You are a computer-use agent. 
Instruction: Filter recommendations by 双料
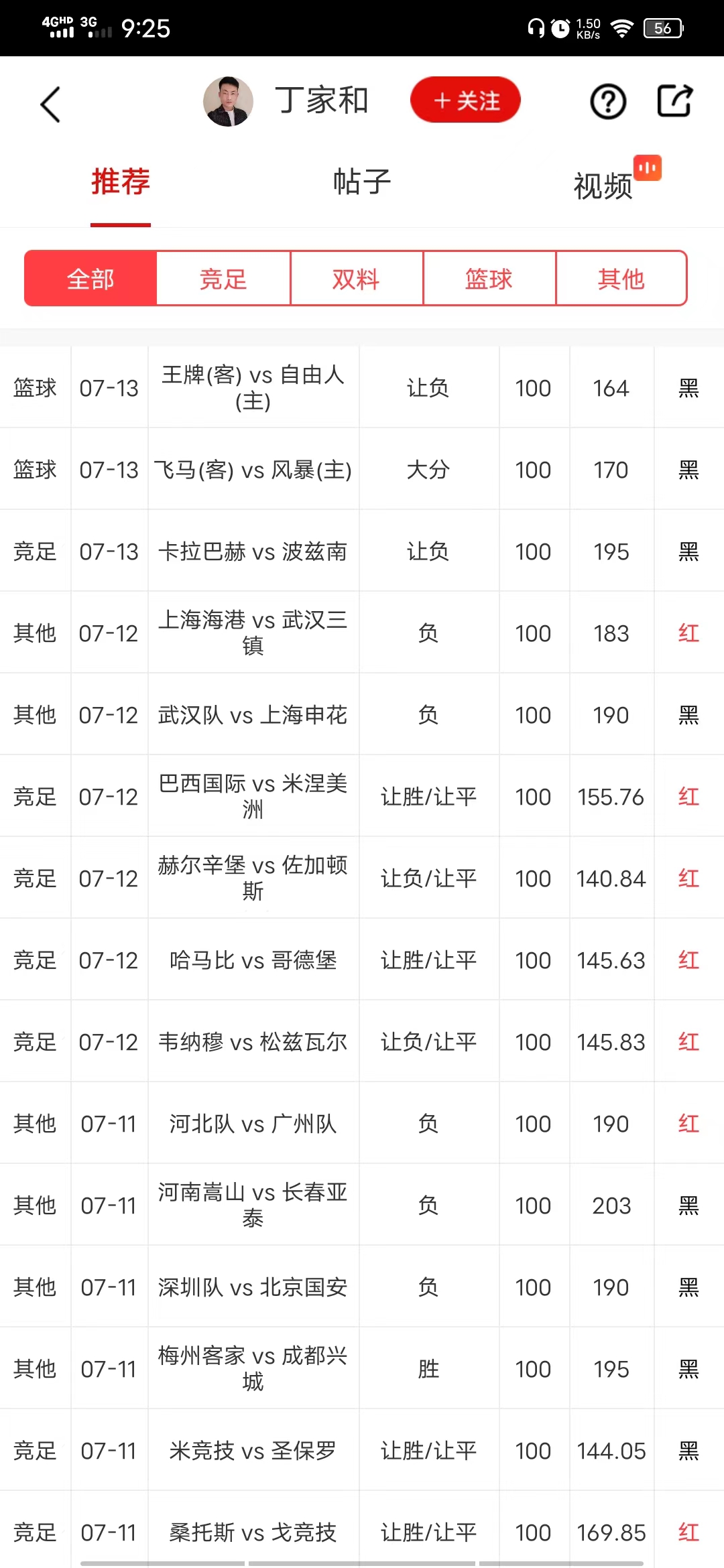(x=356, y=279)
